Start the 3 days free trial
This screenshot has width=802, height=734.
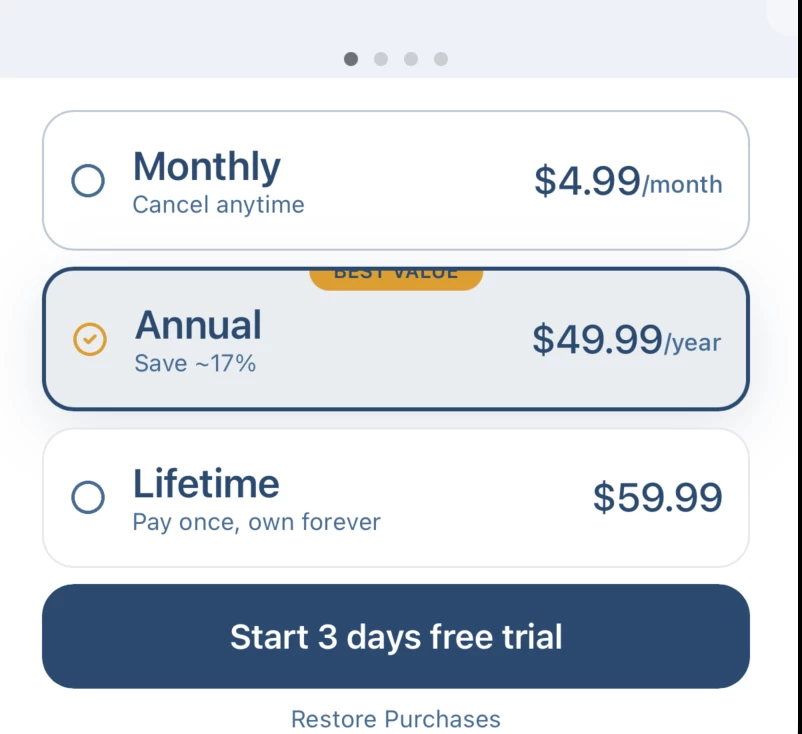pyautogui.click(x=395, y=637)
